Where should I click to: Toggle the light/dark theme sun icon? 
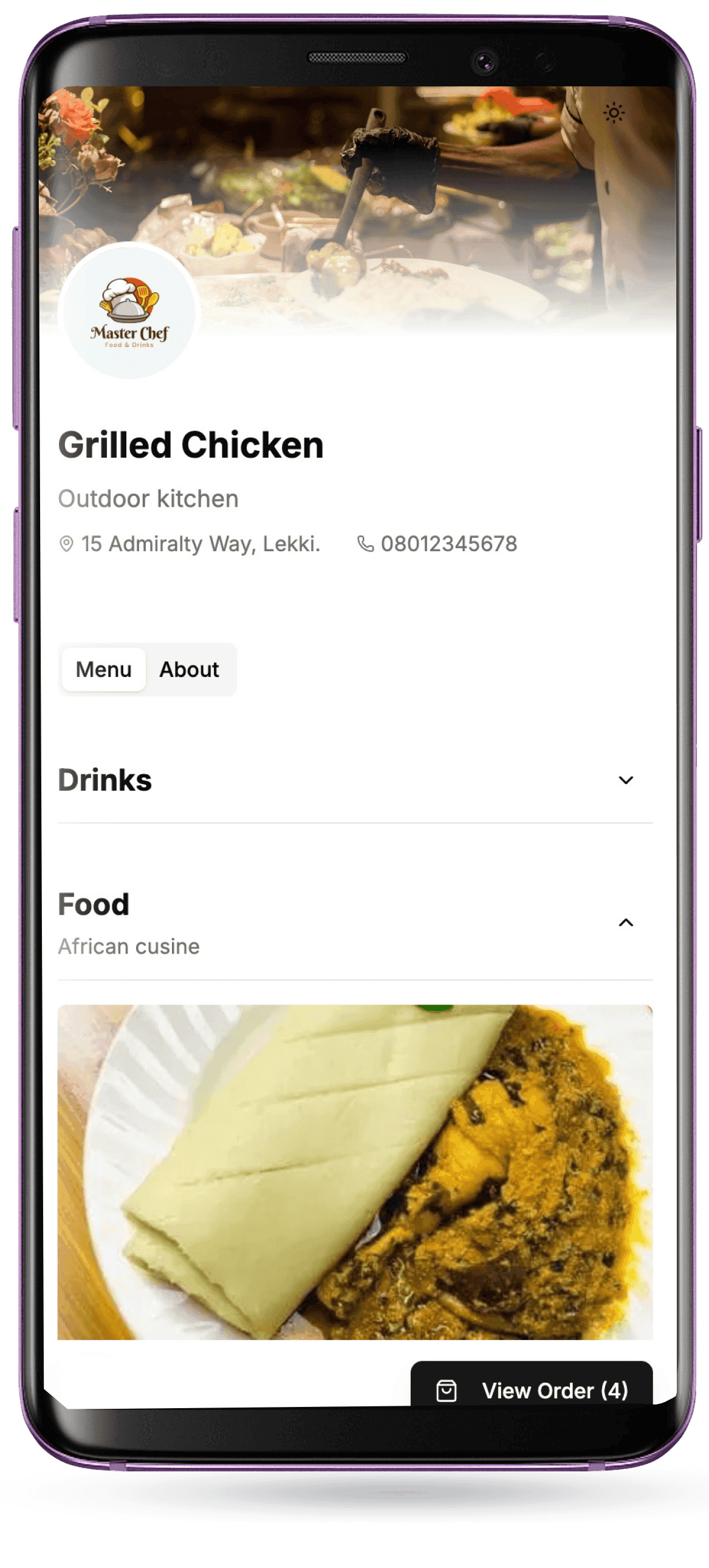point(614,113)
